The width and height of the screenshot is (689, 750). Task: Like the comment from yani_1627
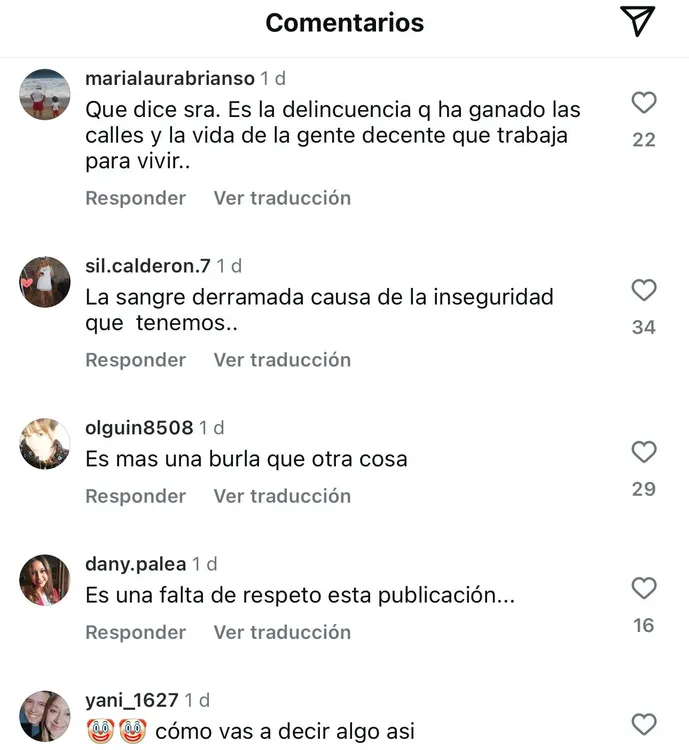coord(644,723)
